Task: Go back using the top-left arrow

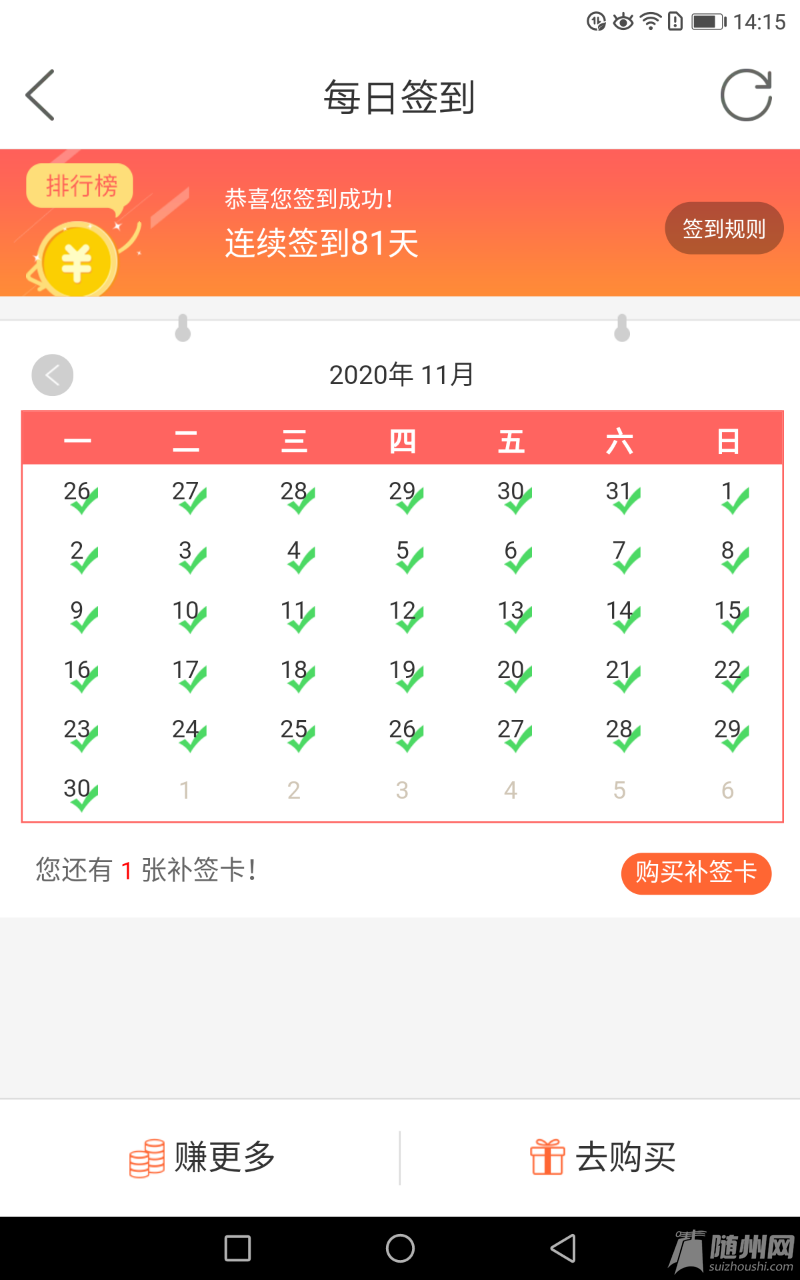Action: (x=40, y=96)
